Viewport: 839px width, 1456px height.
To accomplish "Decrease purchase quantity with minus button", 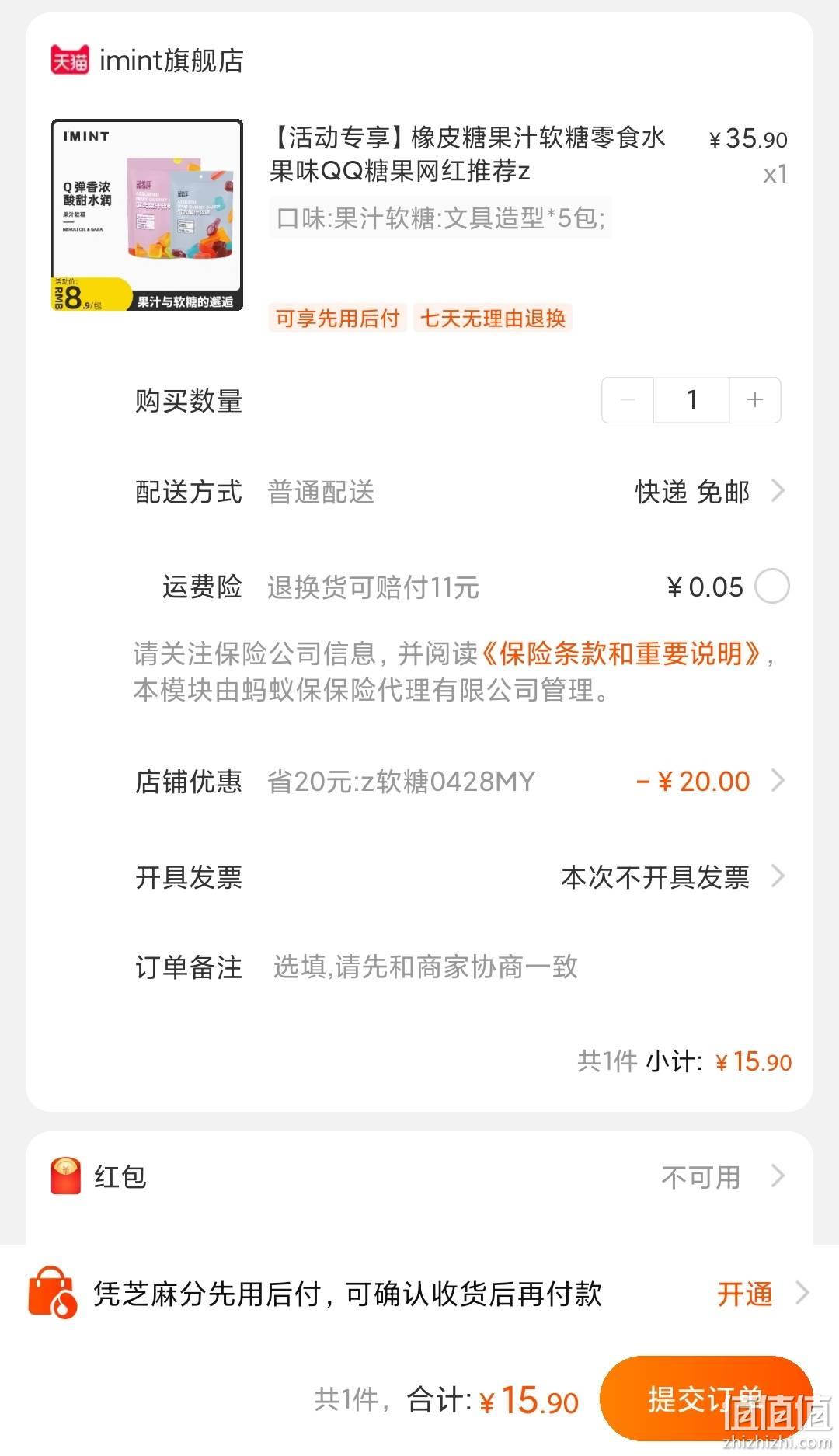I will pyautogui.click(x=628, y=400).
